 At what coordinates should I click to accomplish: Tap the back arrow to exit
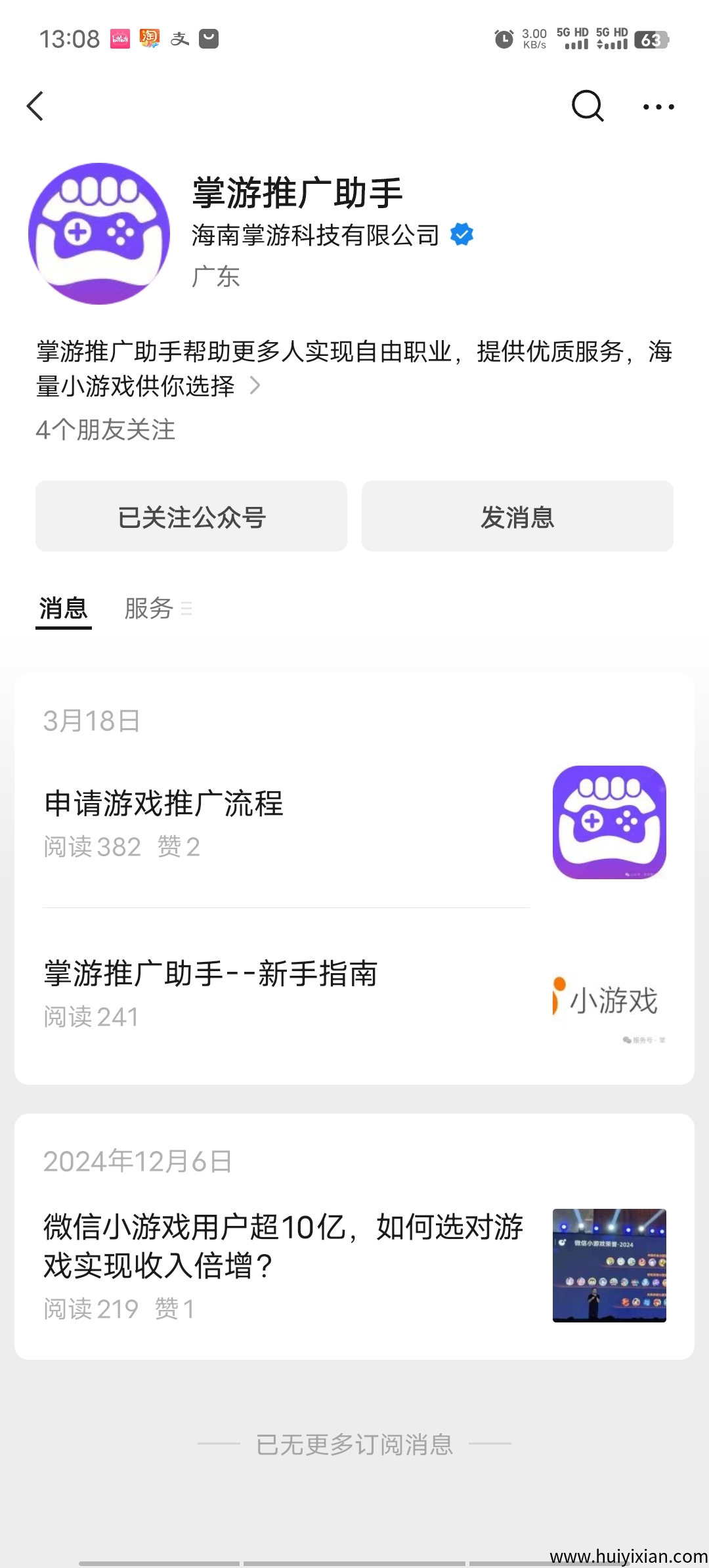(36, 106)
